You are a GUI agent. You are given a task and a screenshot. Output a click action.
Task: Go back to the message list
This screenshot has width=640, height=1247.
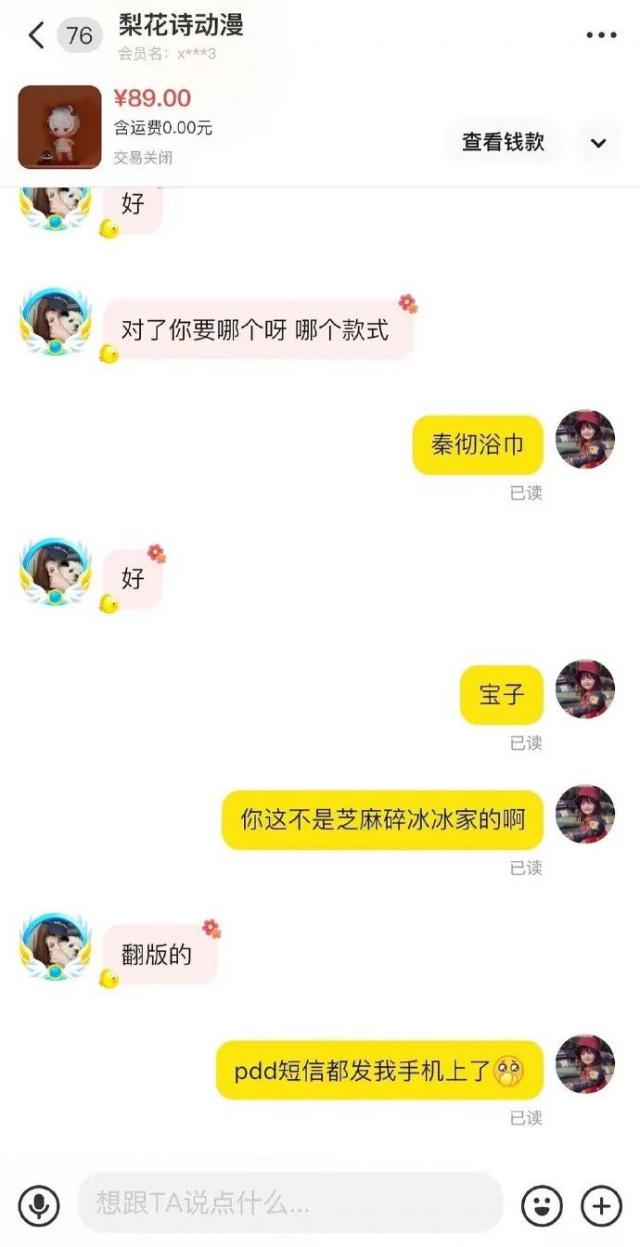37,36
